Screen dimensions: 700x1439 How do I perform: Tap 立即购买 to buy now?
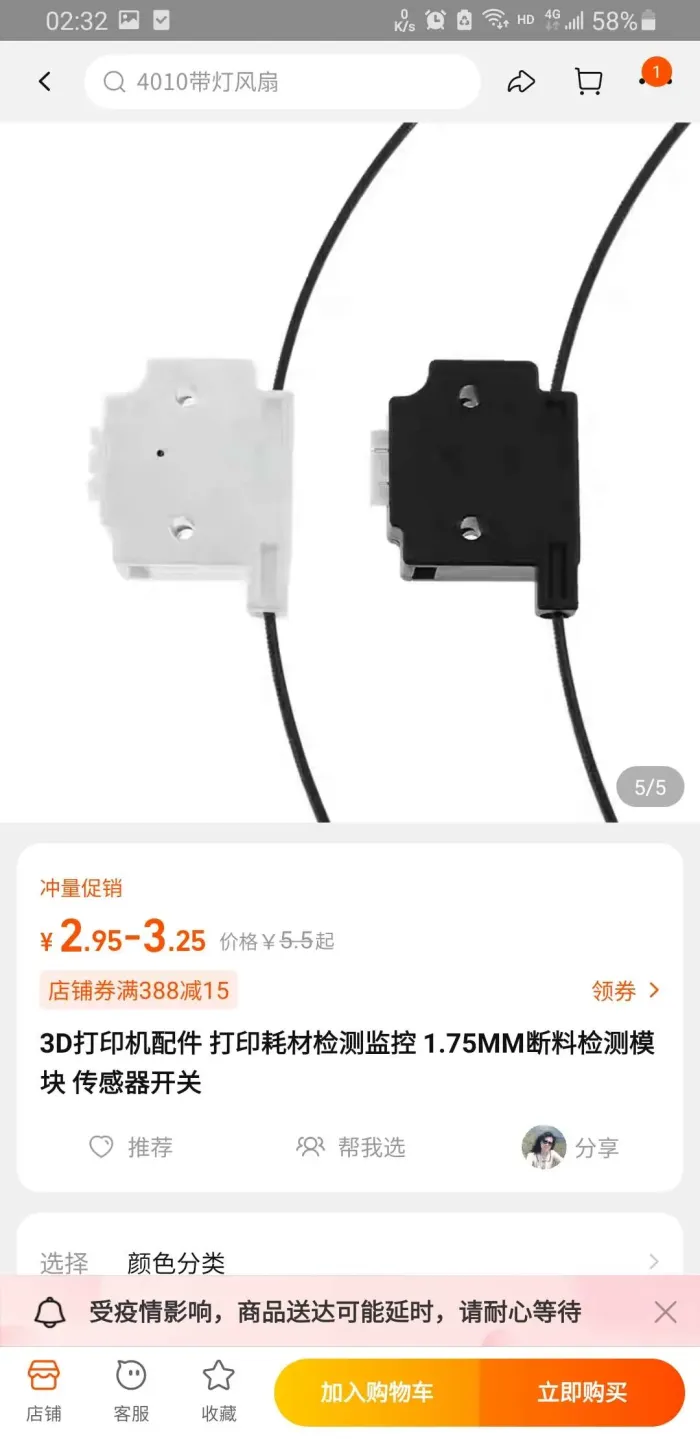pyautogui.click(x=582, y=1392)
